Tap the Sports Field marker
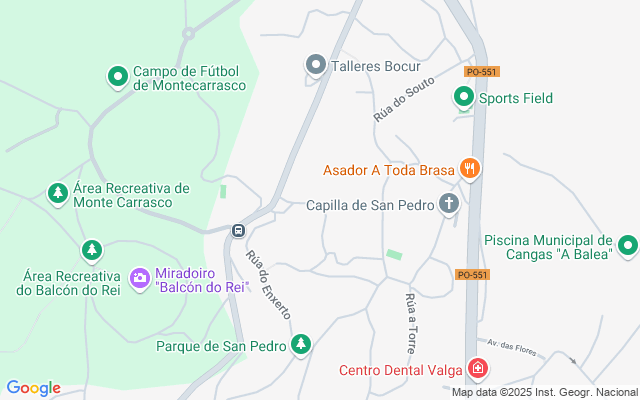Viewport: 640px width, 400px height. coord(464,97)
